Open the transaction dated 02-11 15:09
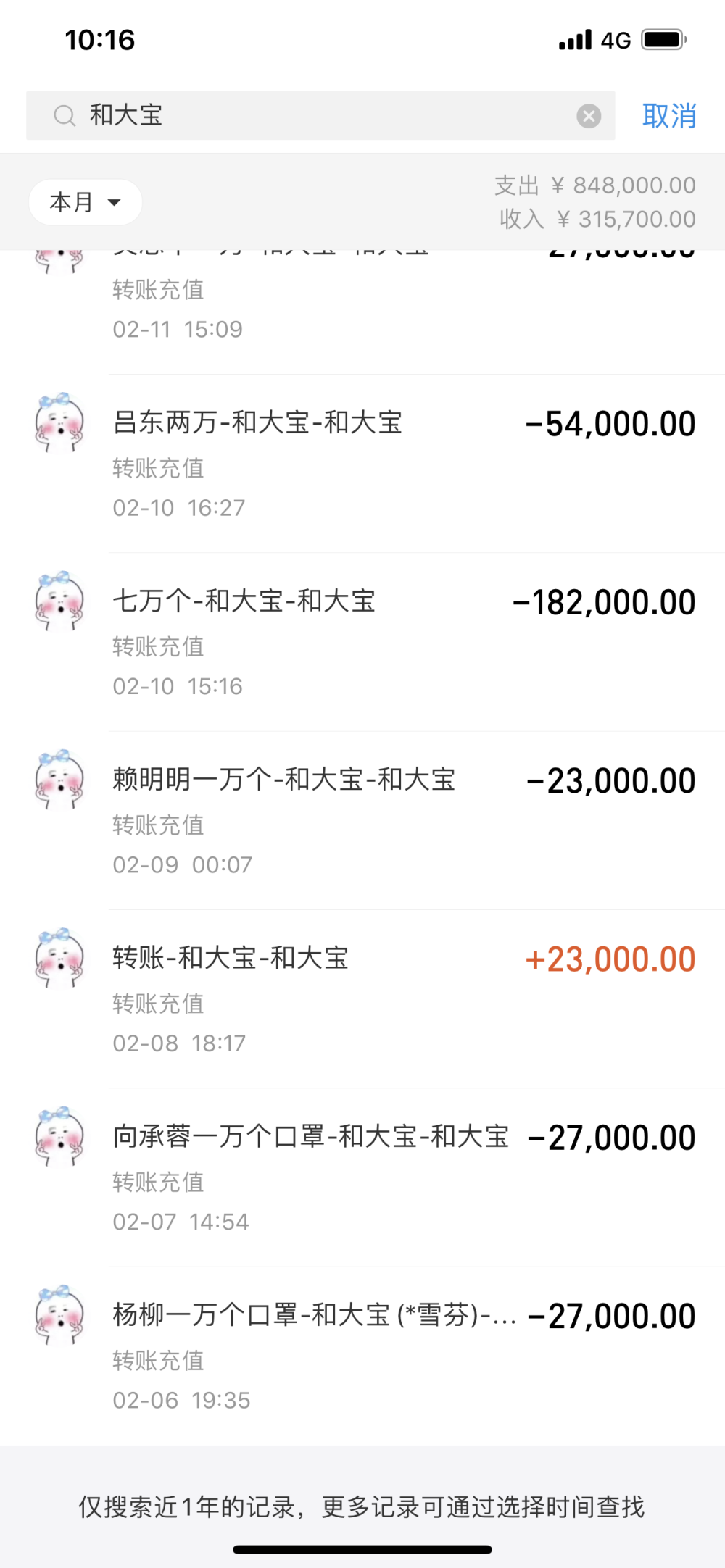 tap(402, 308)
